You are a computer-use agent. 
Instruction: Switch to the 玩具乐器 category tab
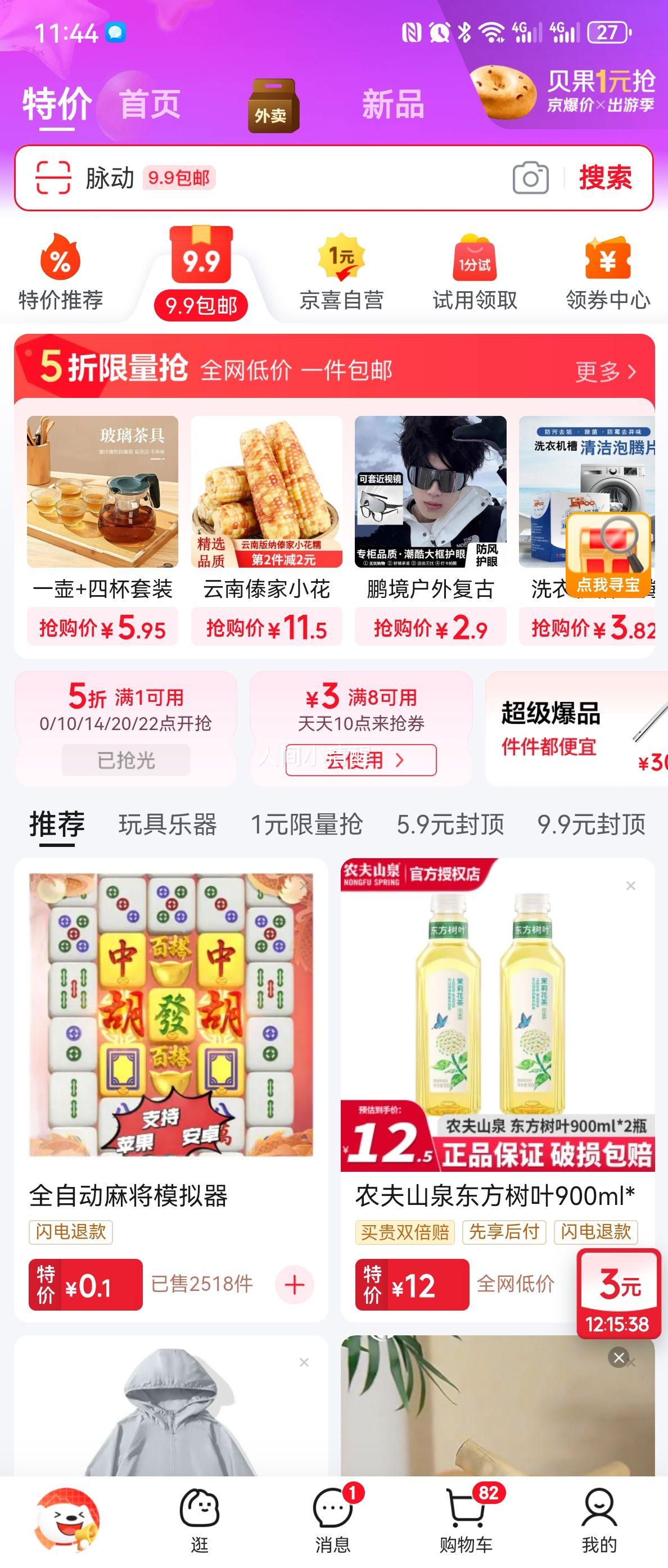tap(168, 825)
